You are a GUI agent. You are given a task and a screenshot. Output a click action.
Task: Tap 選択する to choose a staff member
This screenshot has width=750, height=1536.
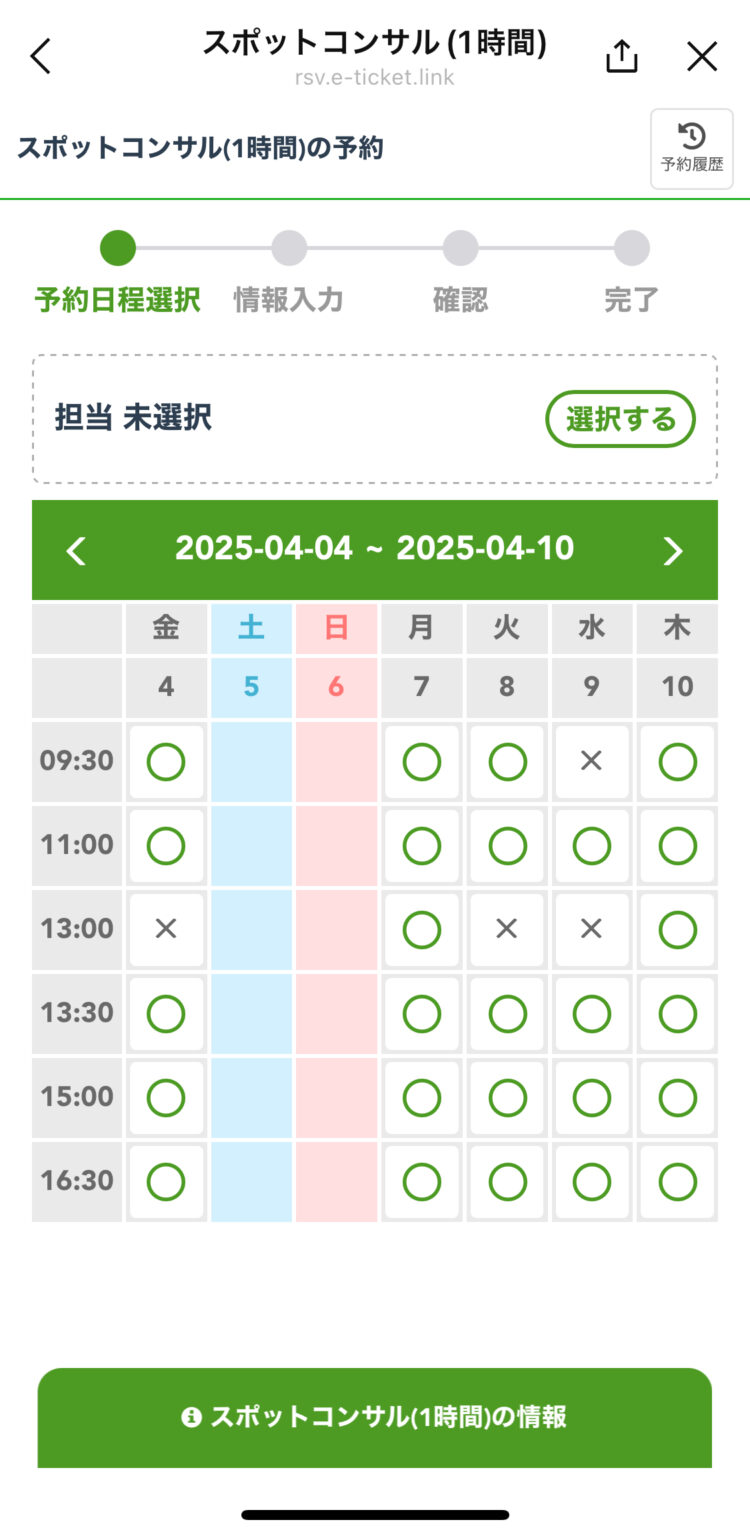620,419
